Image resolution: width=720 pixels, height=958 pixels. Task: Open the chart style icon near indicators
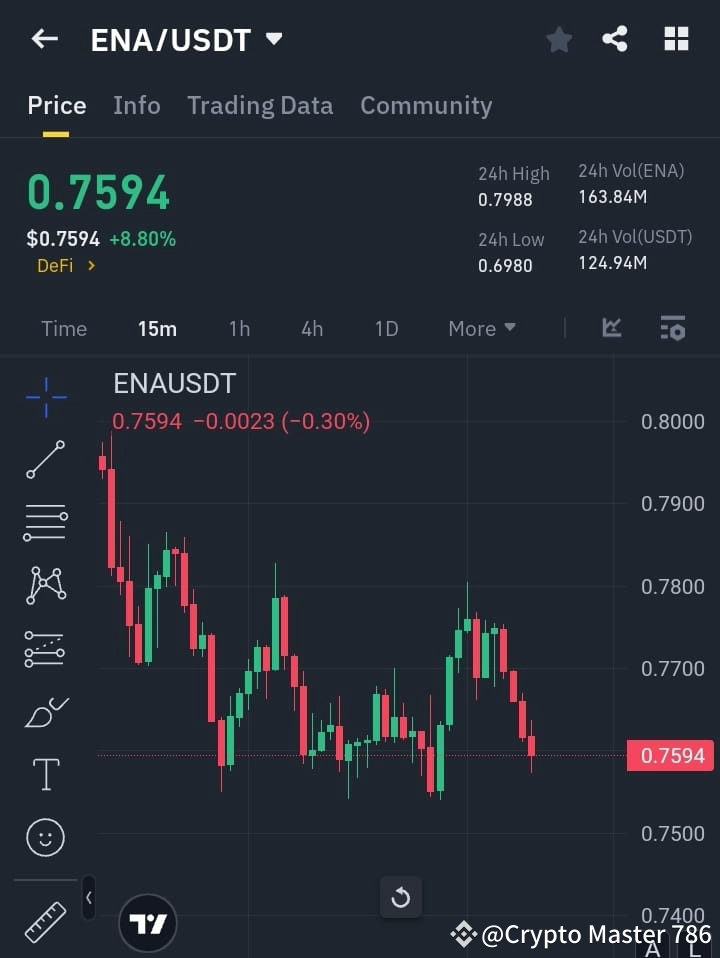pos(611,328)
